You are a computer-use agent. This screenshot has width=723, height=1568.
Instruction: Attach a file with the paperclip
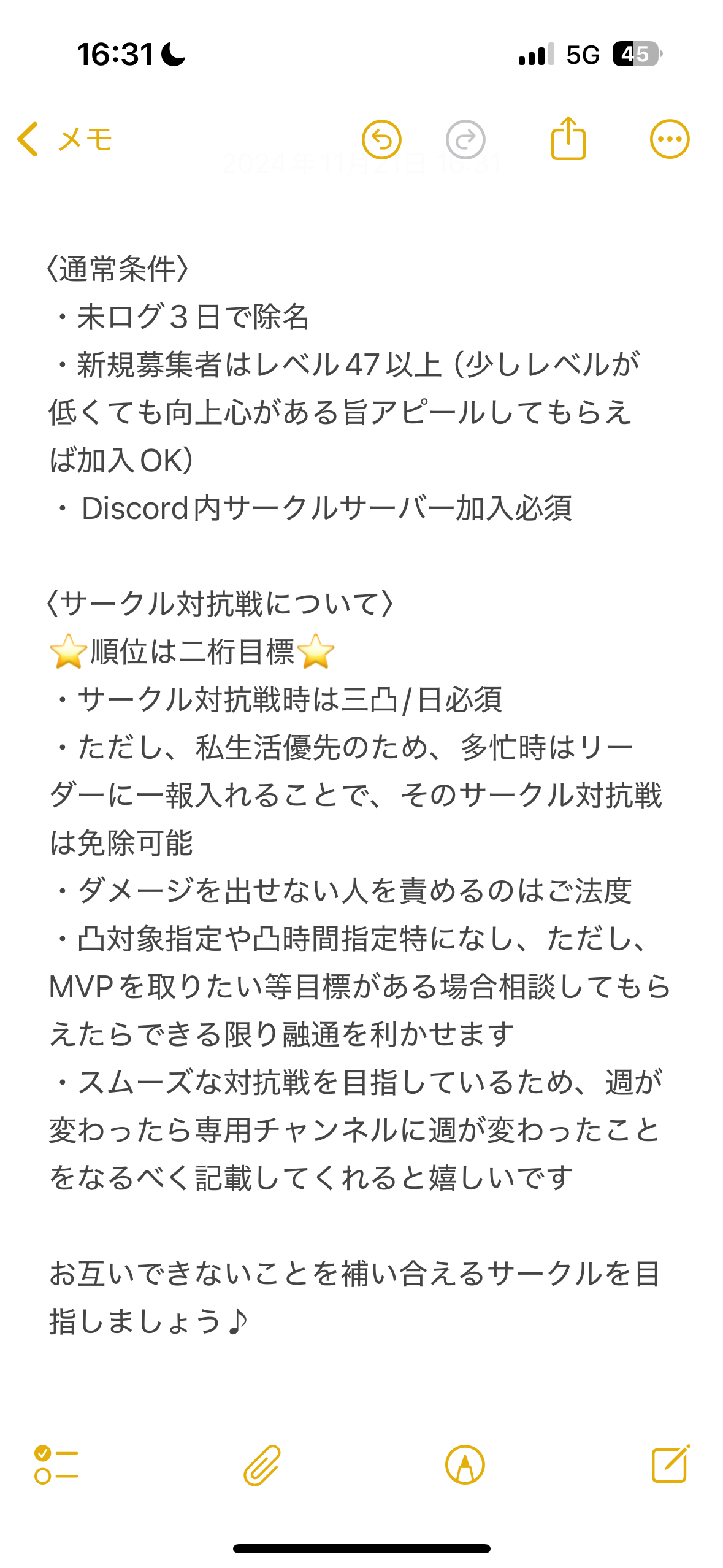click(x=262, y=1464)
